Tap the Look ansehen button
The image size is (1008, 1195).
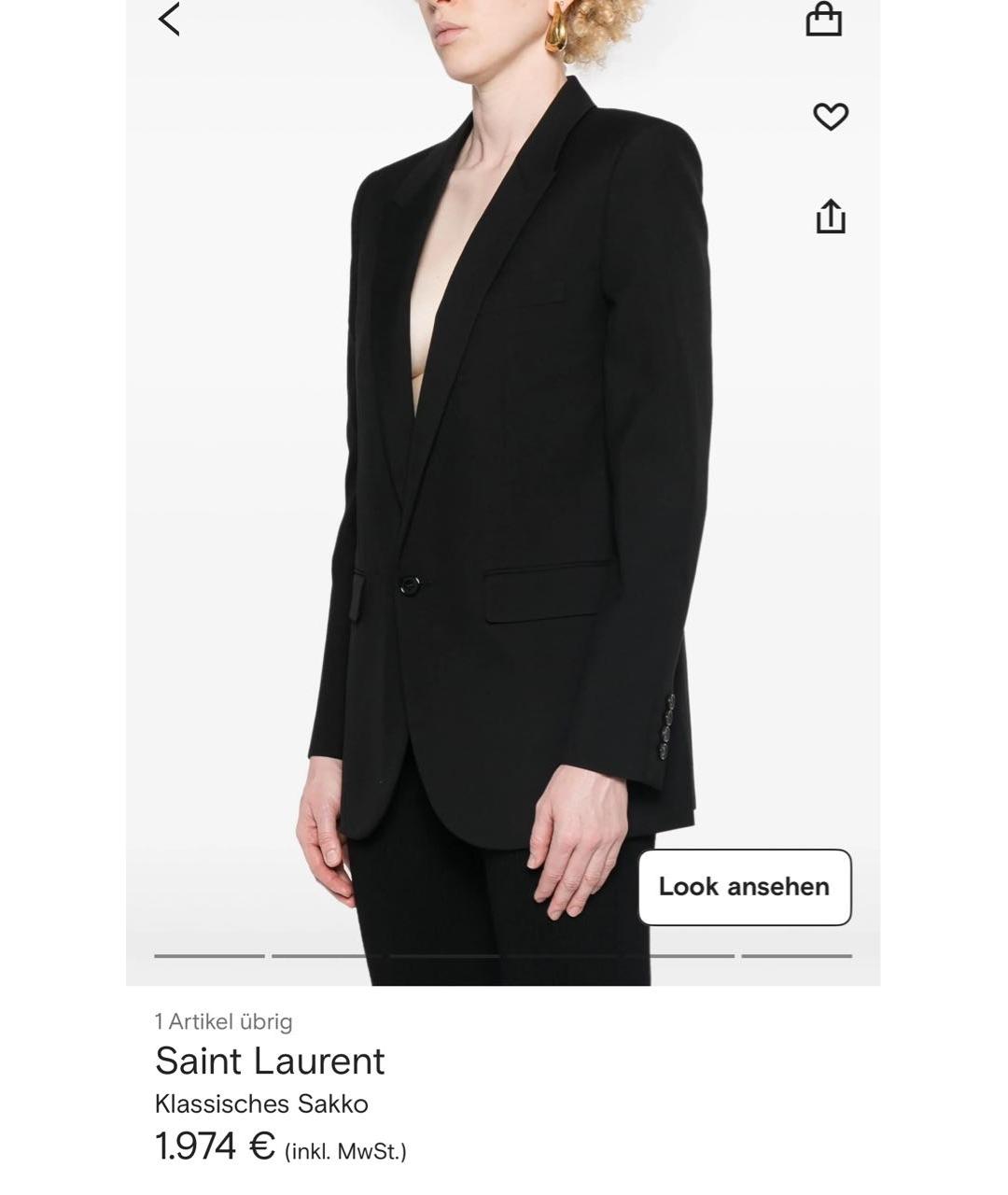[744, 887]
